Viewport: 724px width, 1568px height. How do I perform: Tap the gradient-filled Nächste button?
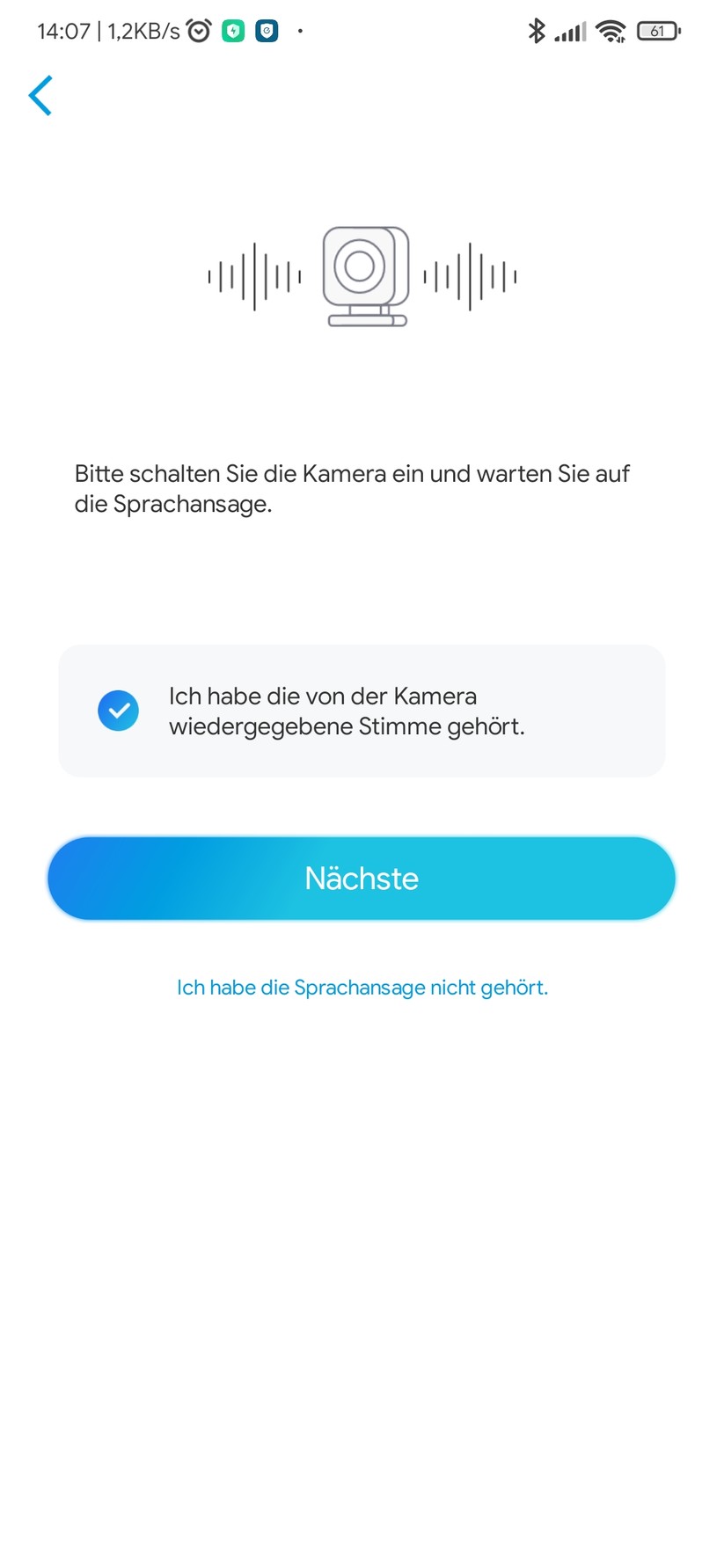(362, 878)
